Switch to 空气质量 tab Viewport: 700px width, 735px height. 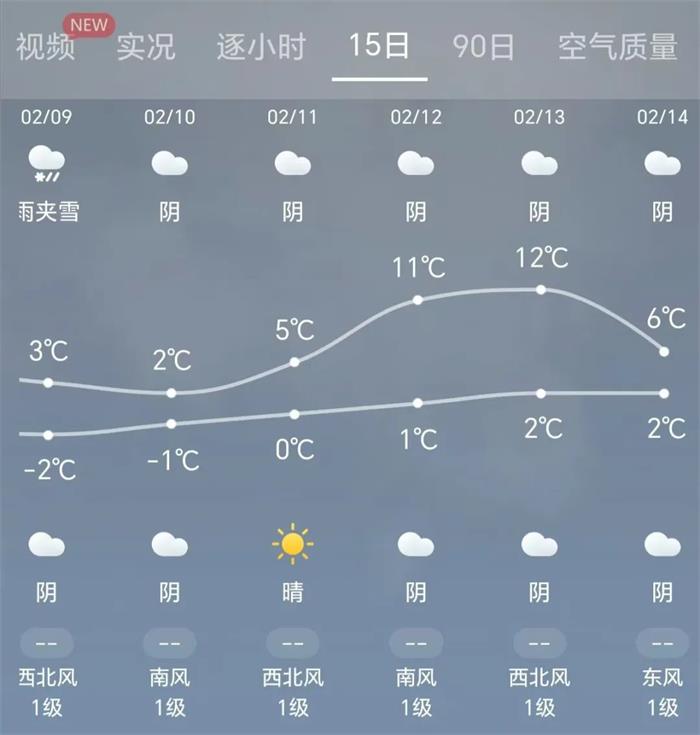coord(617,46)
